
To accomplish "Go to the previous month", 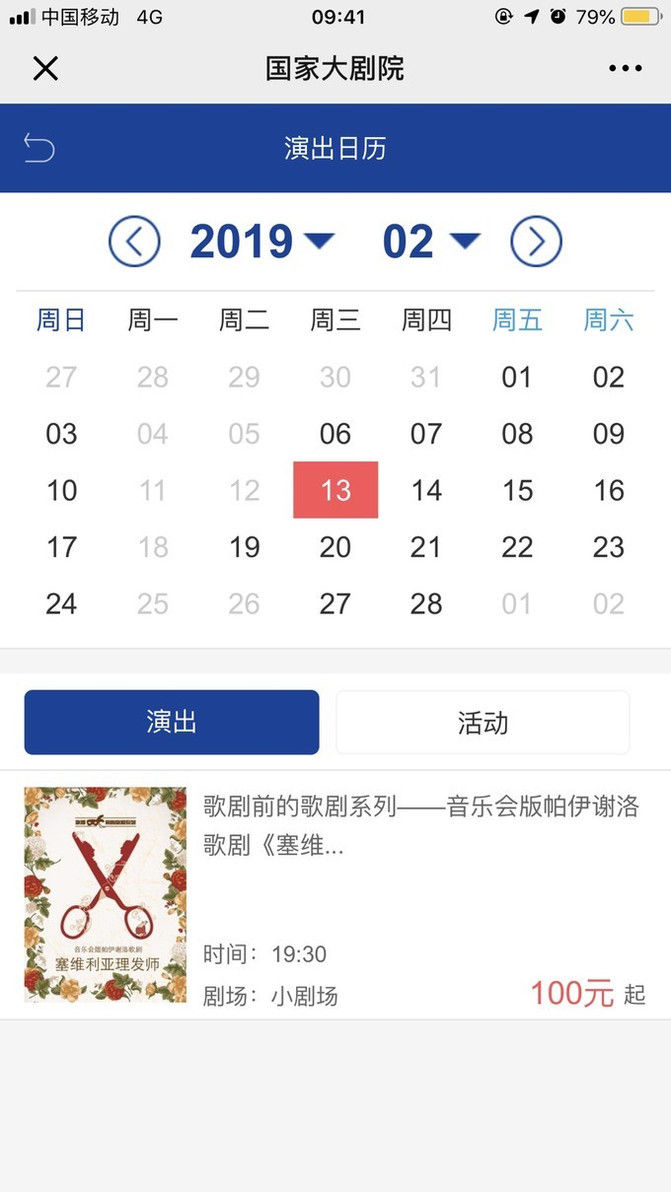I will point(134,241).
